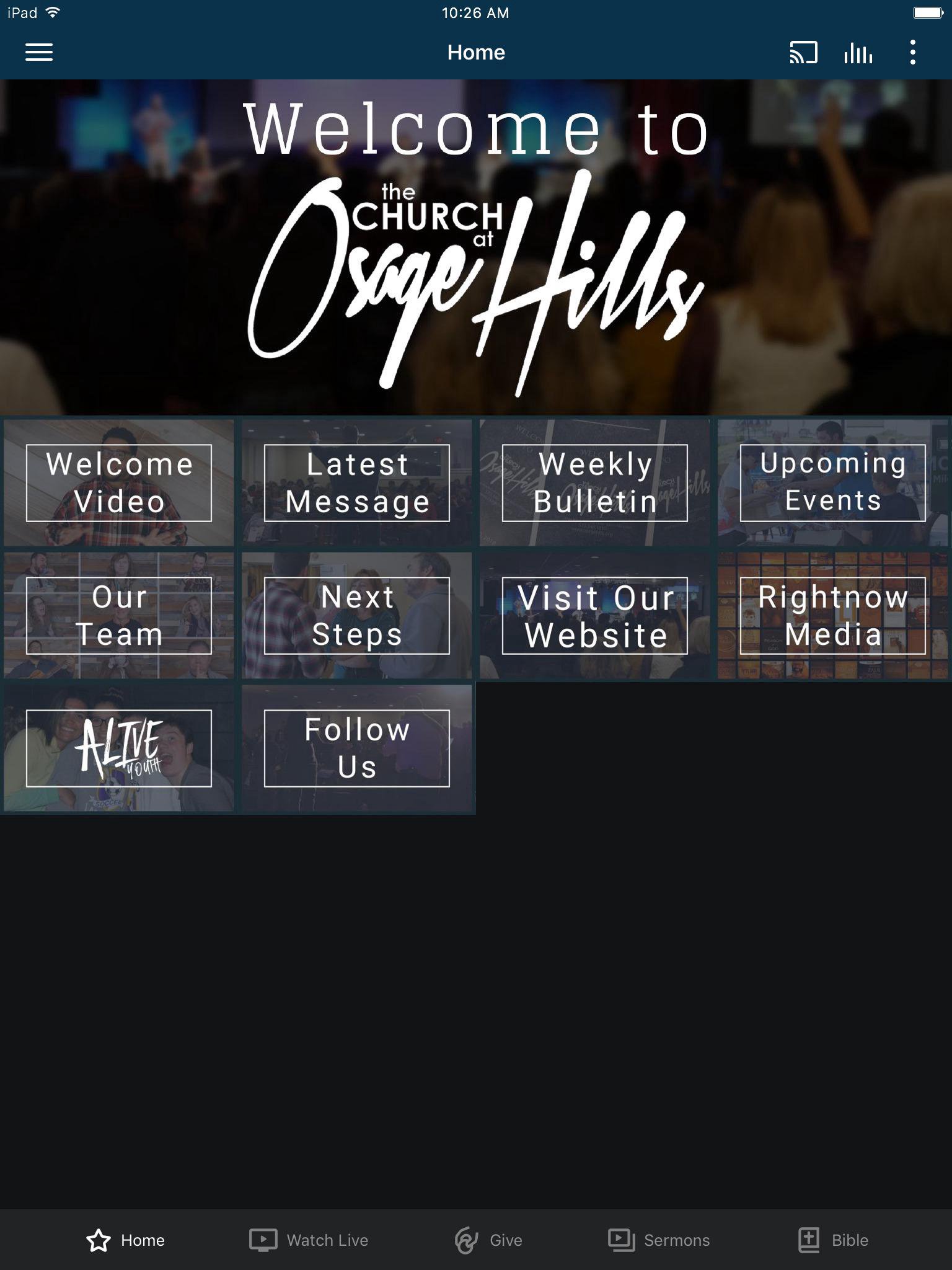The width and height of the screenshot is (952, 1270).
Task: View the Latest Message tile
Action: point(357,483)
